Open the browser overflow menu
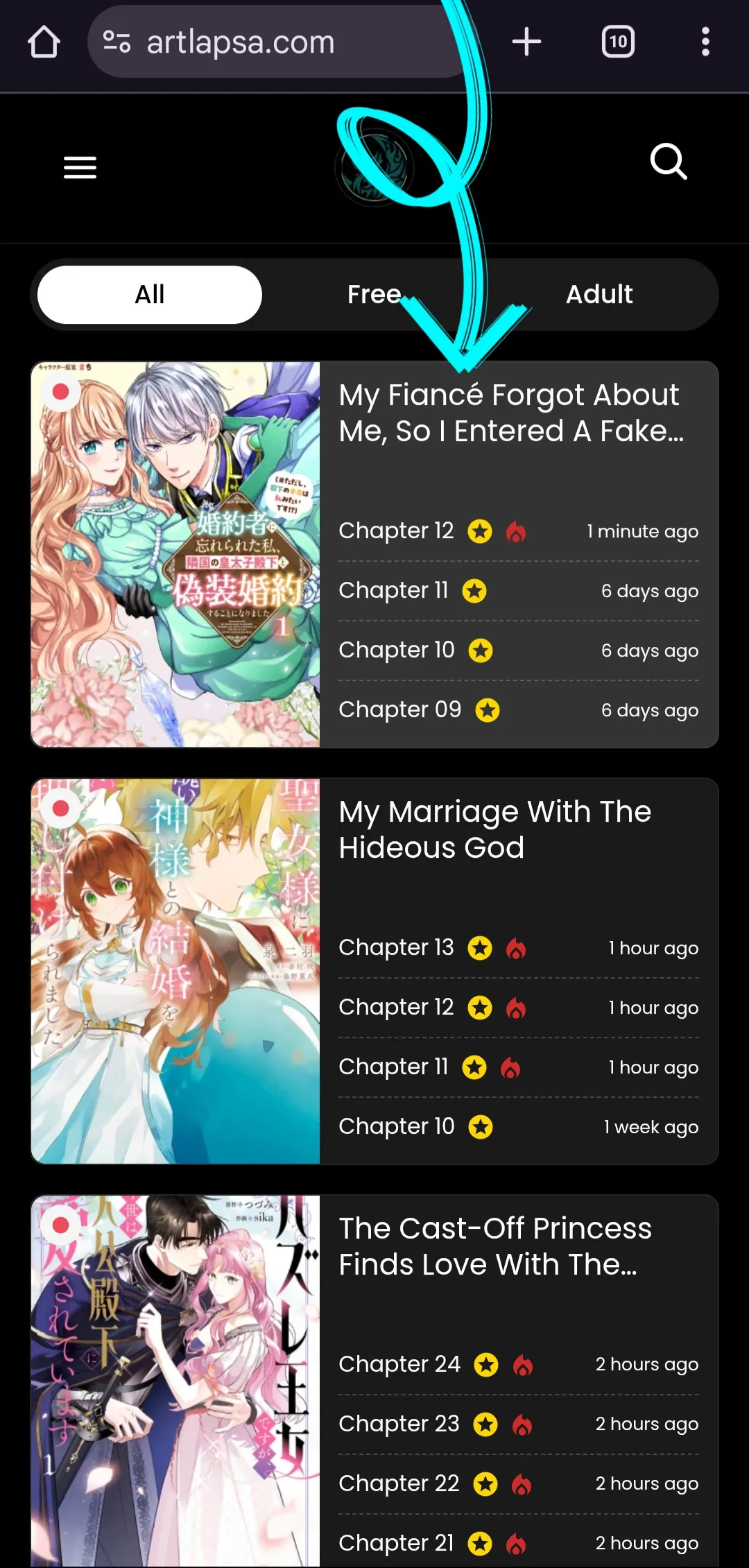This screenshot has width=749, height=1568. [705, 42]
